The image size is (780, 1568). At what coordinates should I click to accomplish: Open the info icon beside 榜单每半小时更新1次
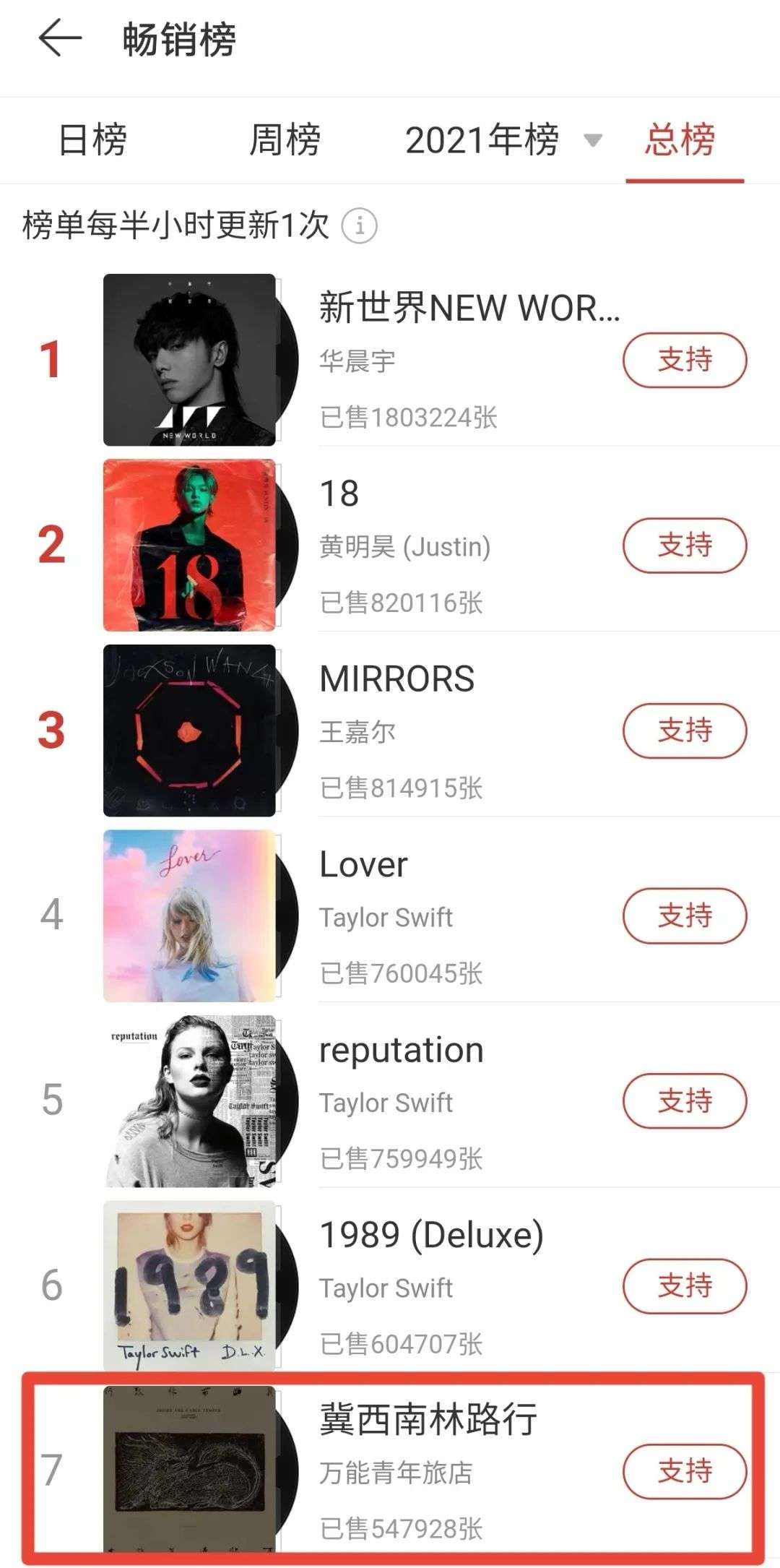click(359, 225)
